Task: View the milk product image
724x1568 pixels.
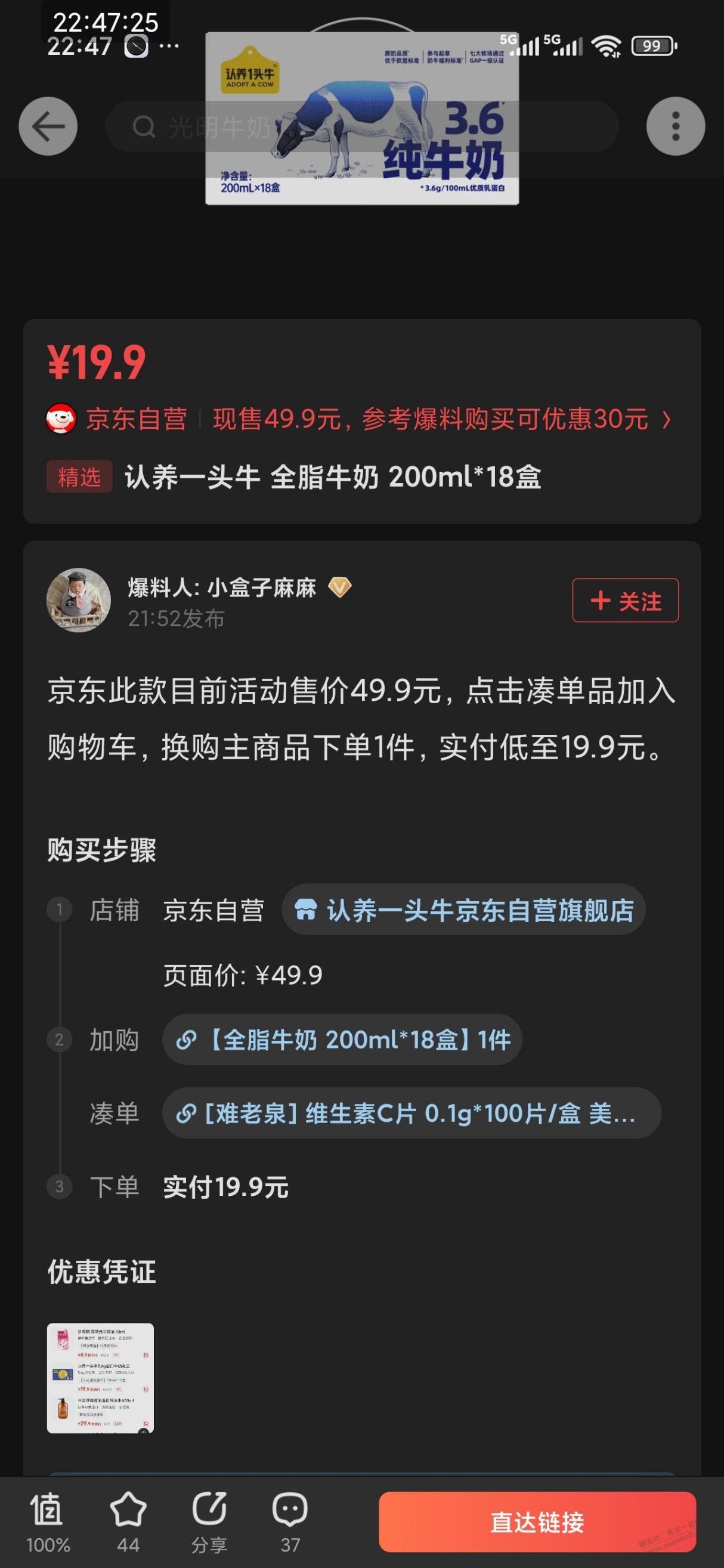Action: pyautogui.click(x=362, y=119)
